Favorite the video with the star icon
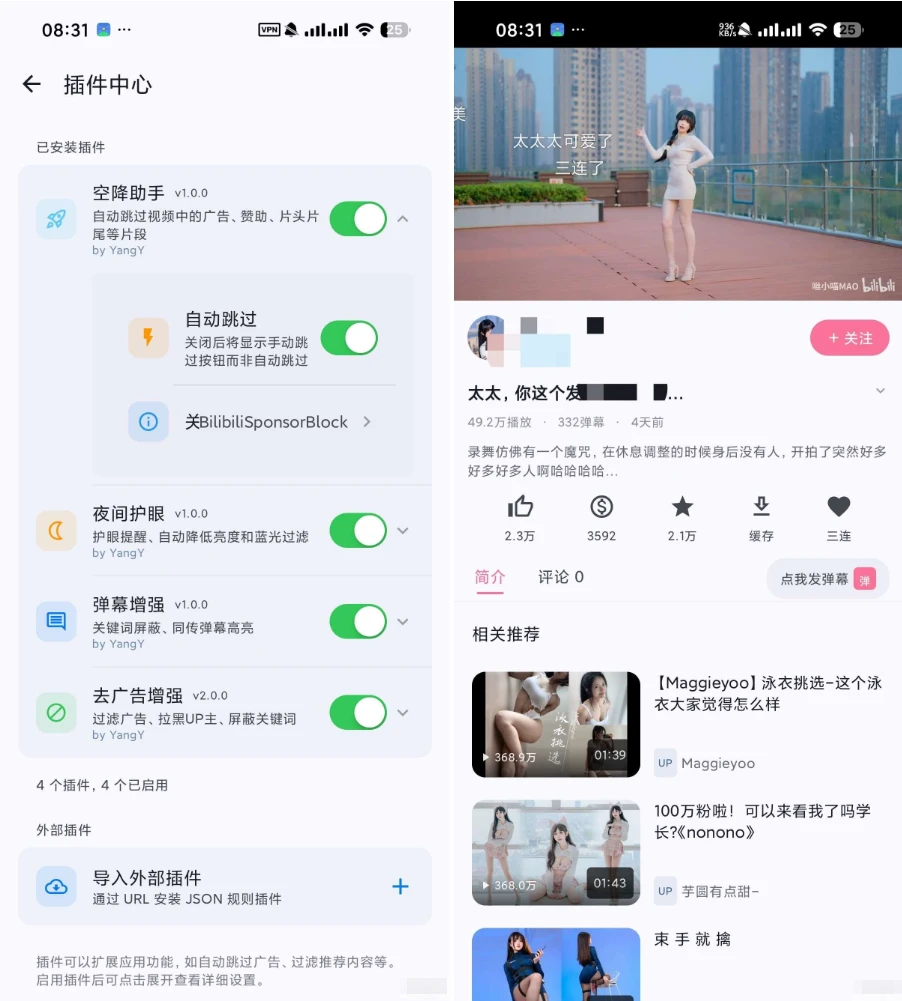902x1001 pixels. [680, 507]
